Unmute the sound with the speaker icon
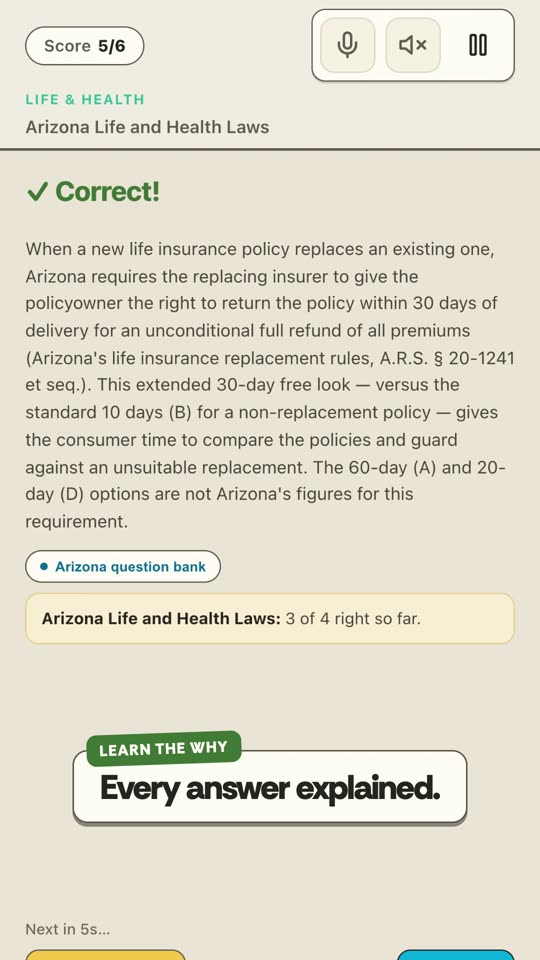This screenshot has height=960, width=540. [413, 45]
